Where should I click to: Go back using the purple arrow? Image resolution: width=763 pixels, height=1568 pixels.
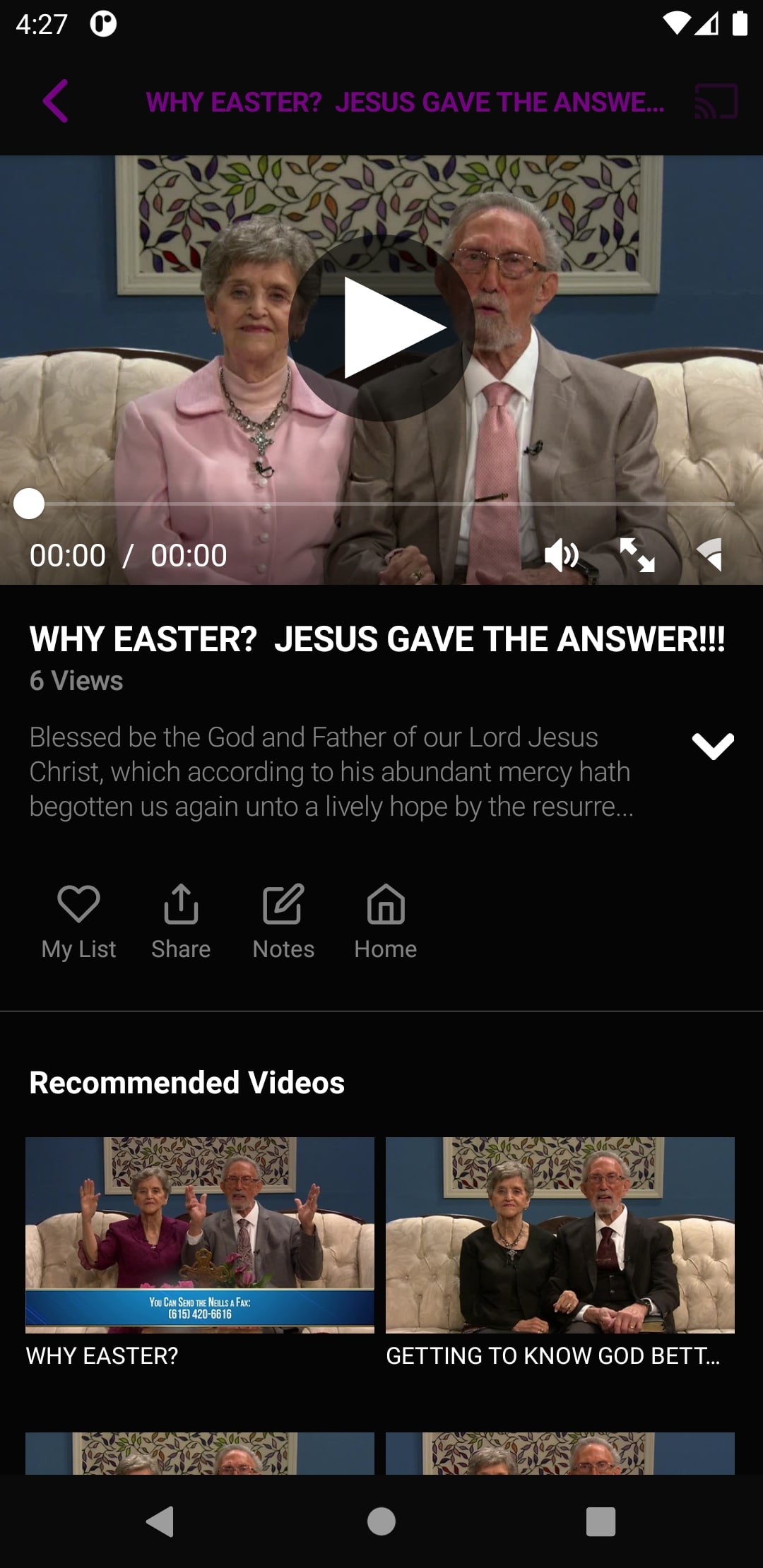[x=56, y=101]
